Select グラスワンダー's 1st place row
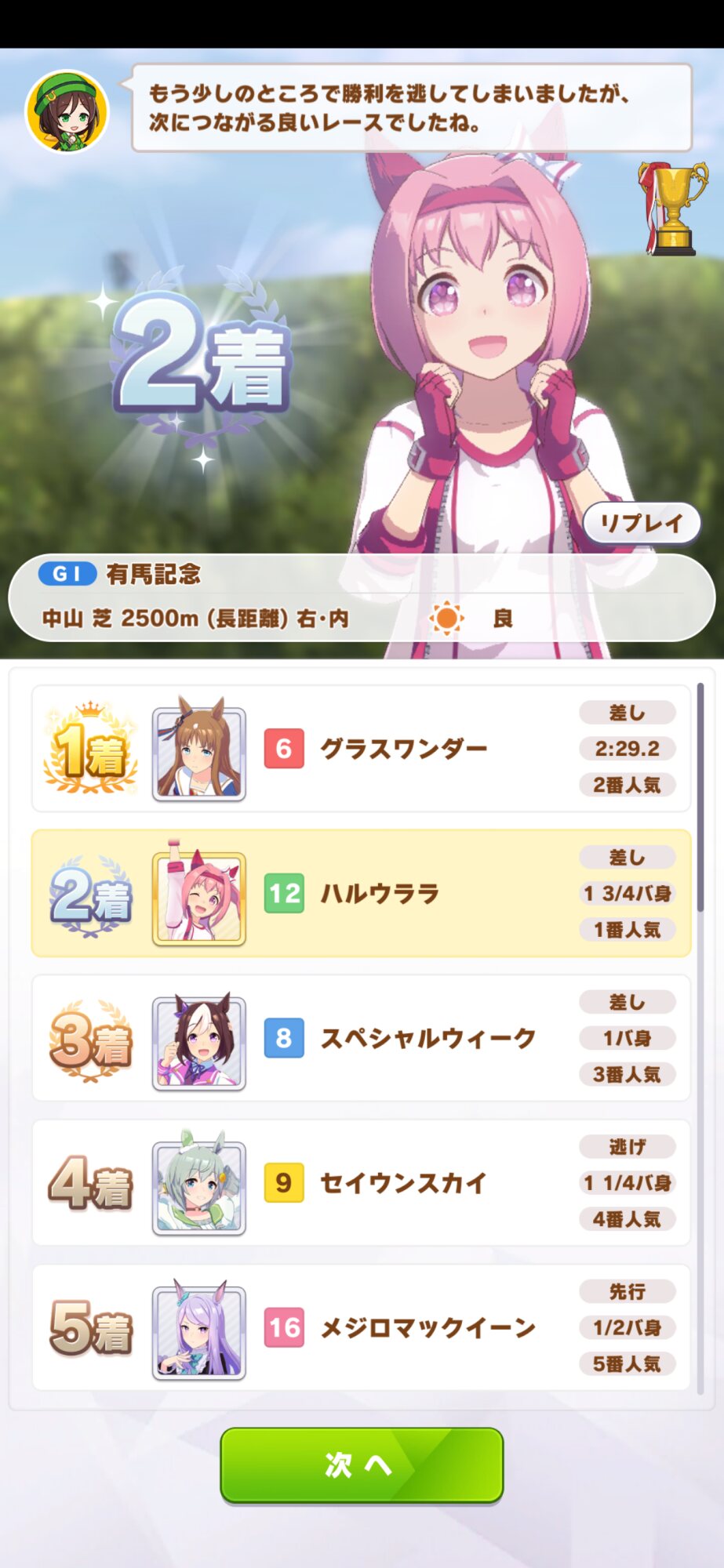The width and height of the screenshot is (724, 1568). 361,749
